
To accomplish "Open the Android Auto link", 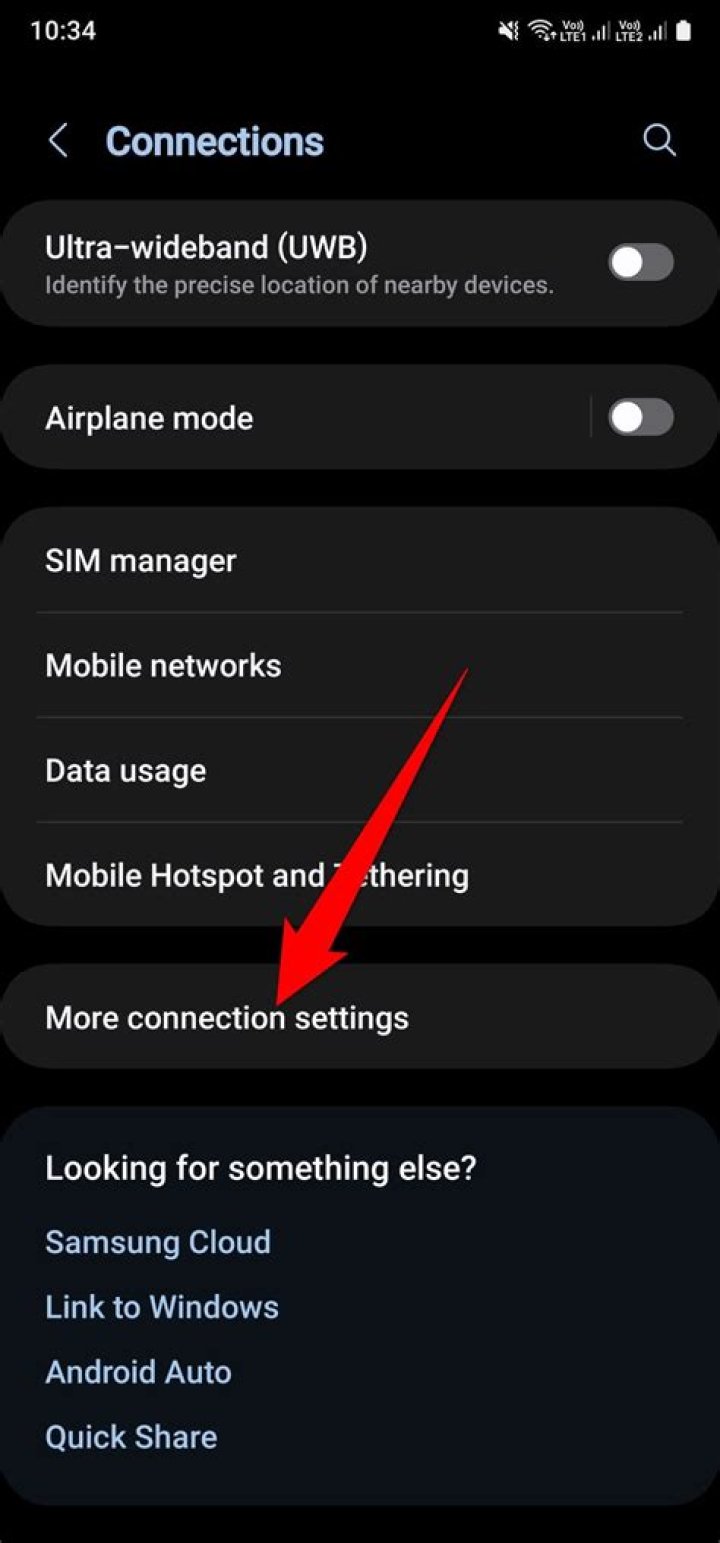I will point(138,1372).
